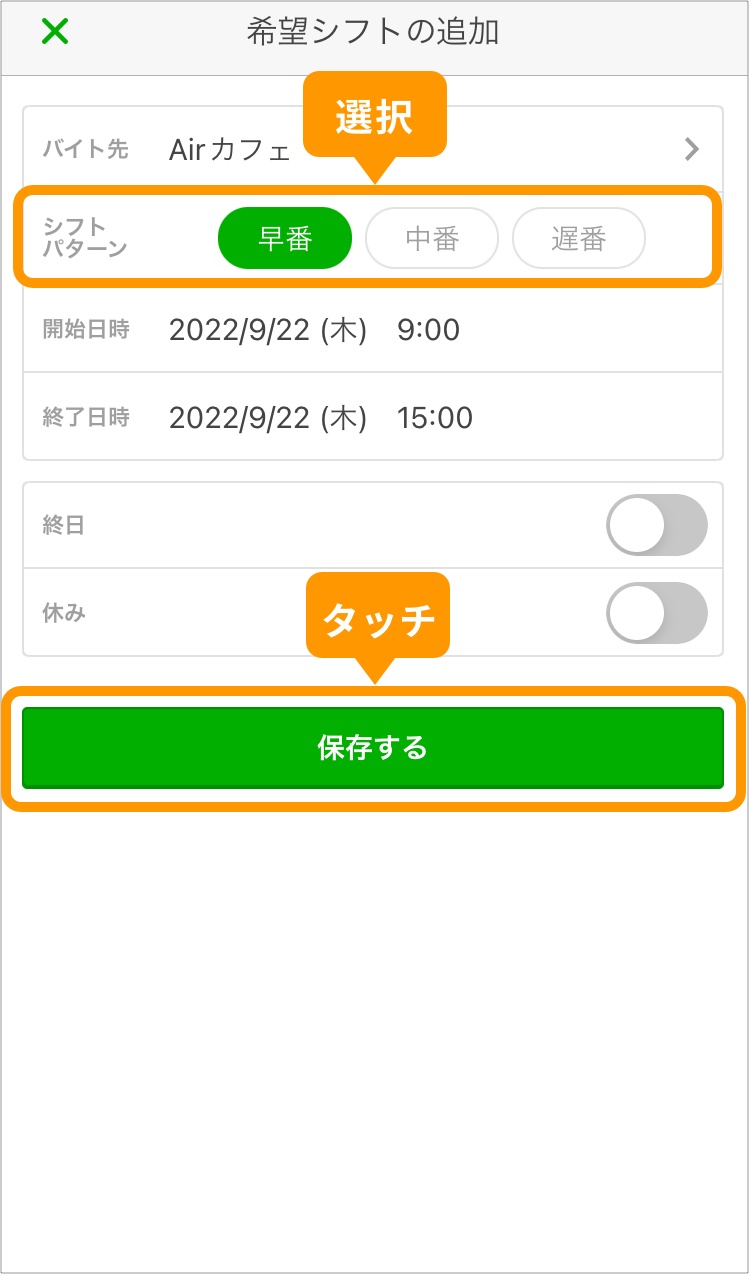Choose the 中番 shift pattern
The width and height of the screenshot is (749, 1274).
coord(431,239)
